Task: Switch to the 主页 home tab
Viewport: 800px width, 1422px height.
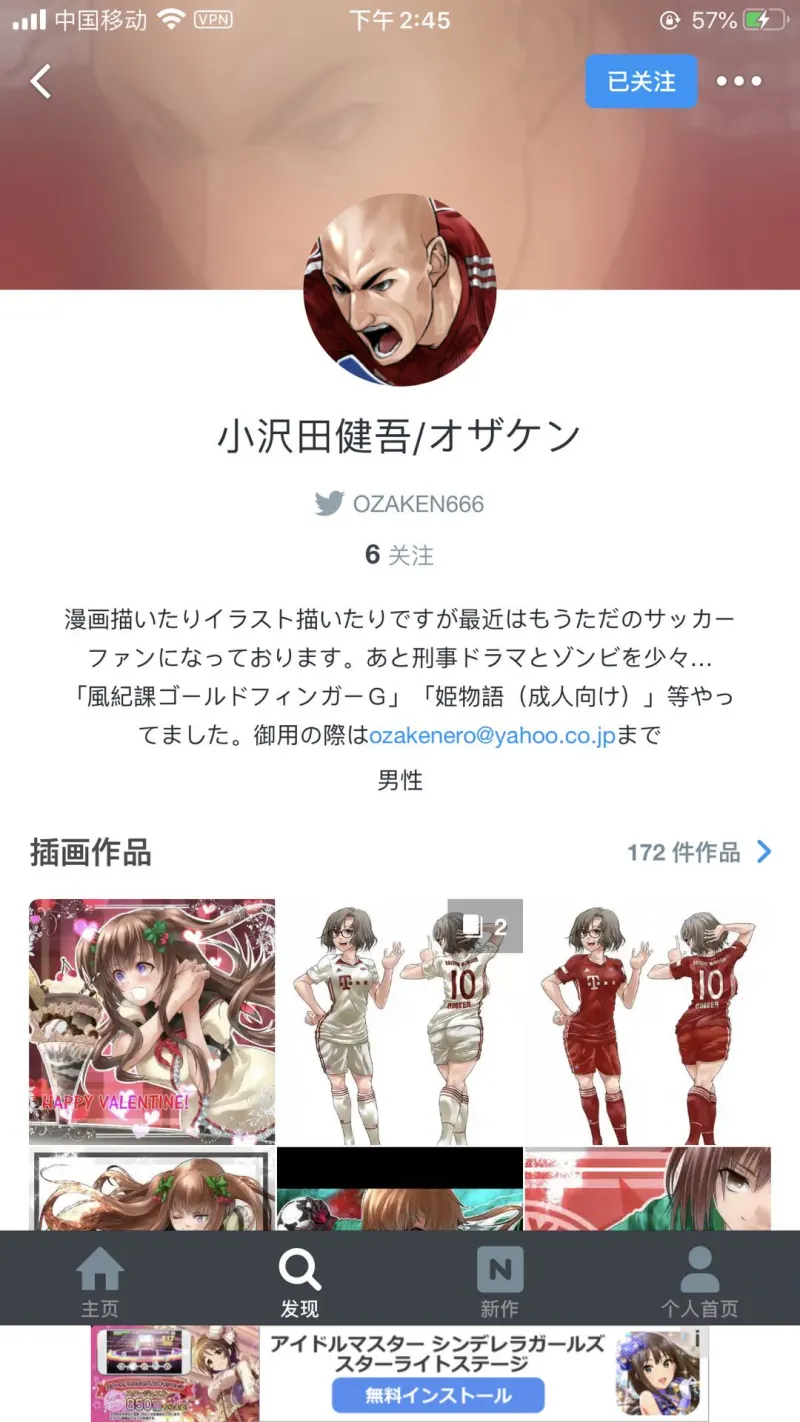Action: click(100, 1280)
